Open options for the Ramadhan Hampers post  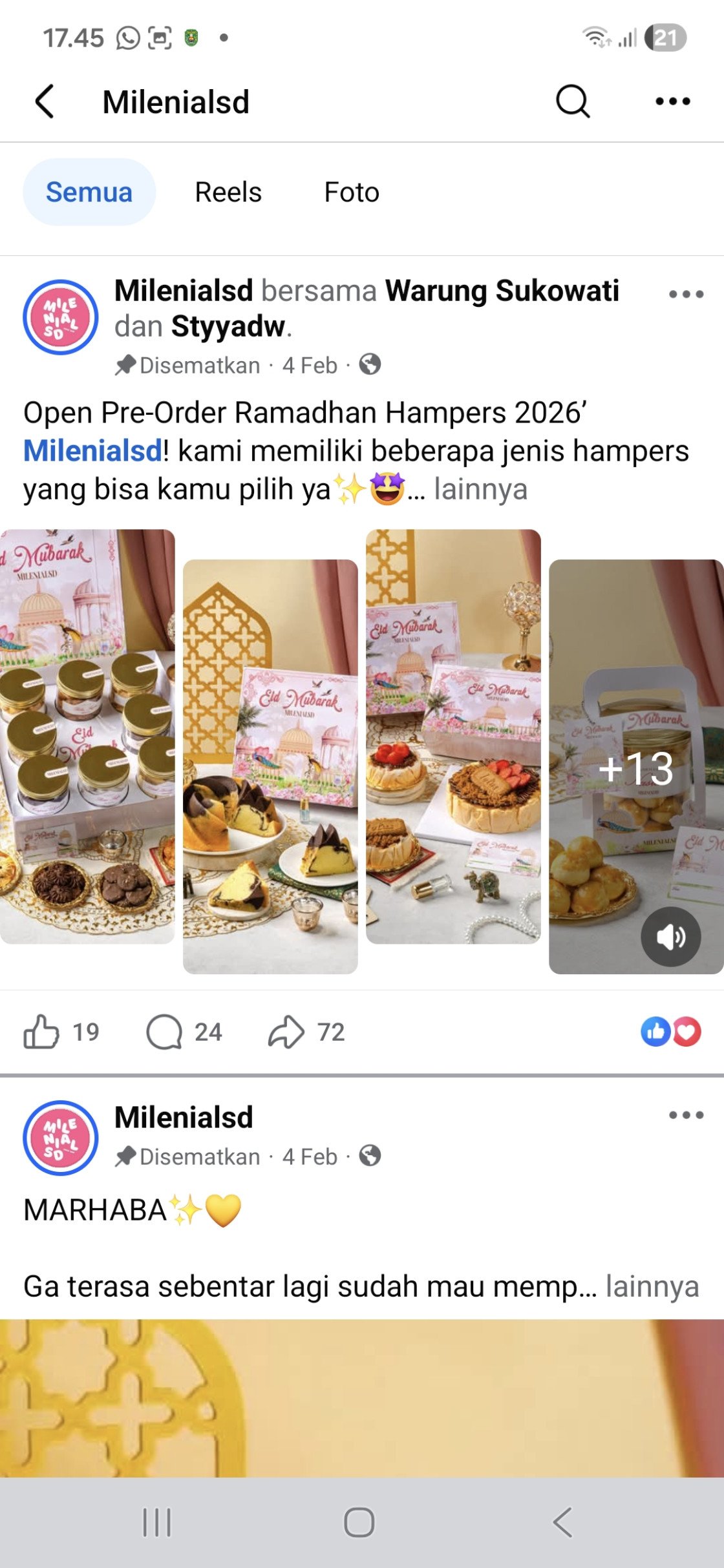pyautogui.click(x=686, y=294)
